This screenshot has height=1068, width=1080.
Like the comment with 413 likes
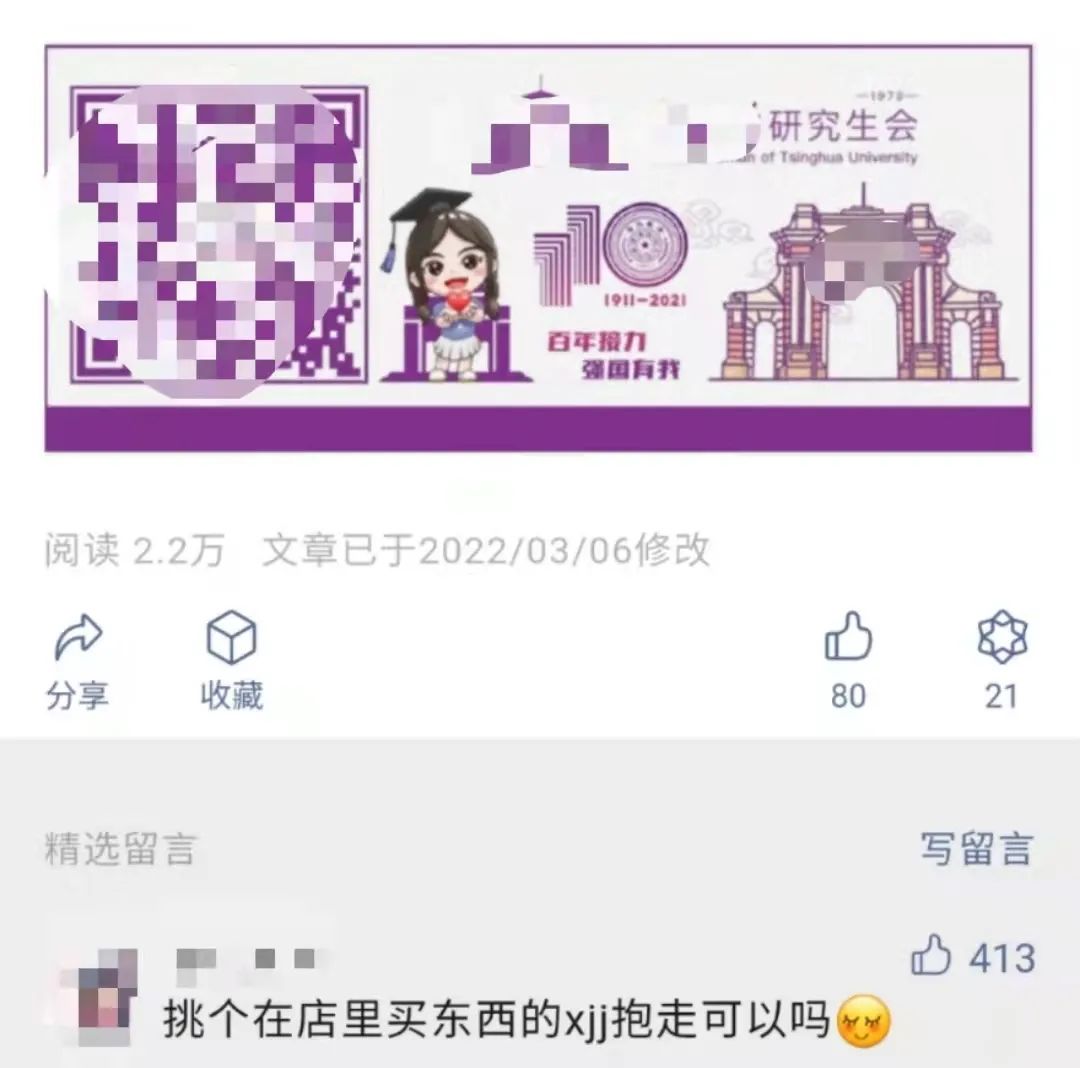click(x=932, y=957)
